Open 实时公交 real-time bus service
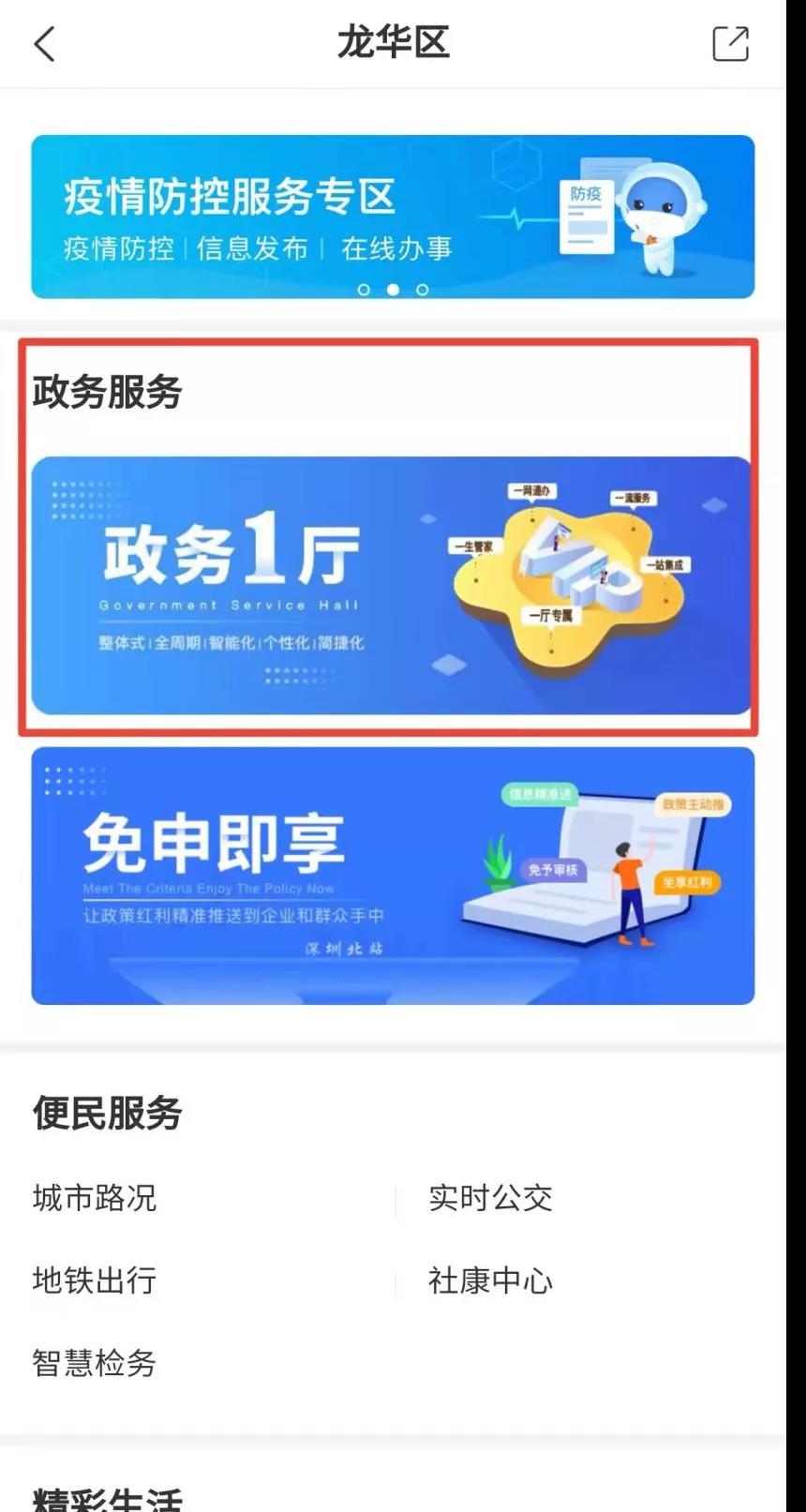The image size is (806, 1512). 490,1198
